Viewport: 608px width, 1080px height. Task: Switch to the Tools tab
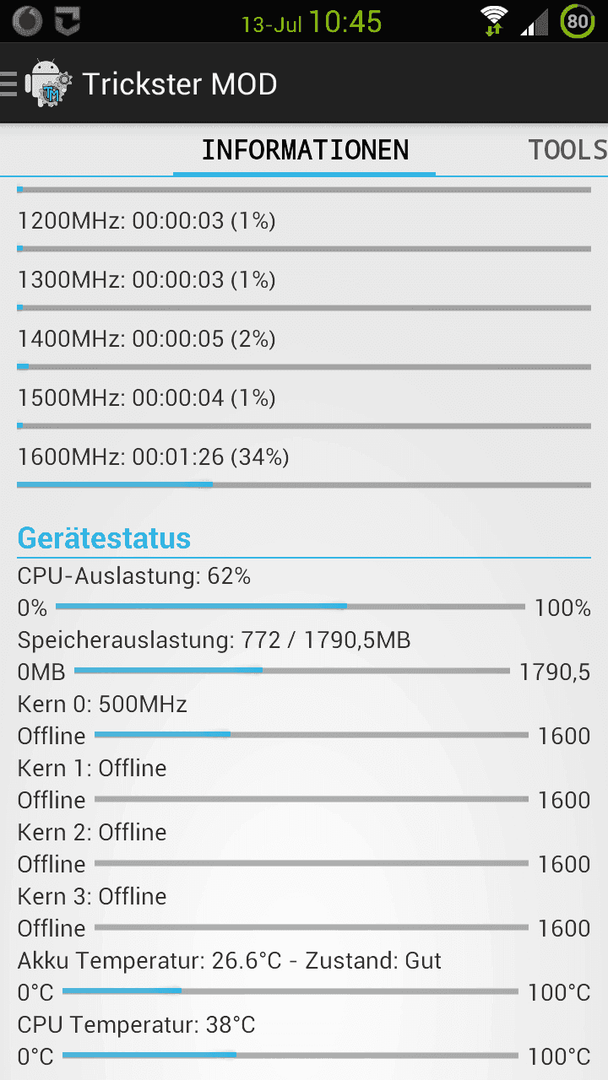pyautogui.click(x=567, y=149)
